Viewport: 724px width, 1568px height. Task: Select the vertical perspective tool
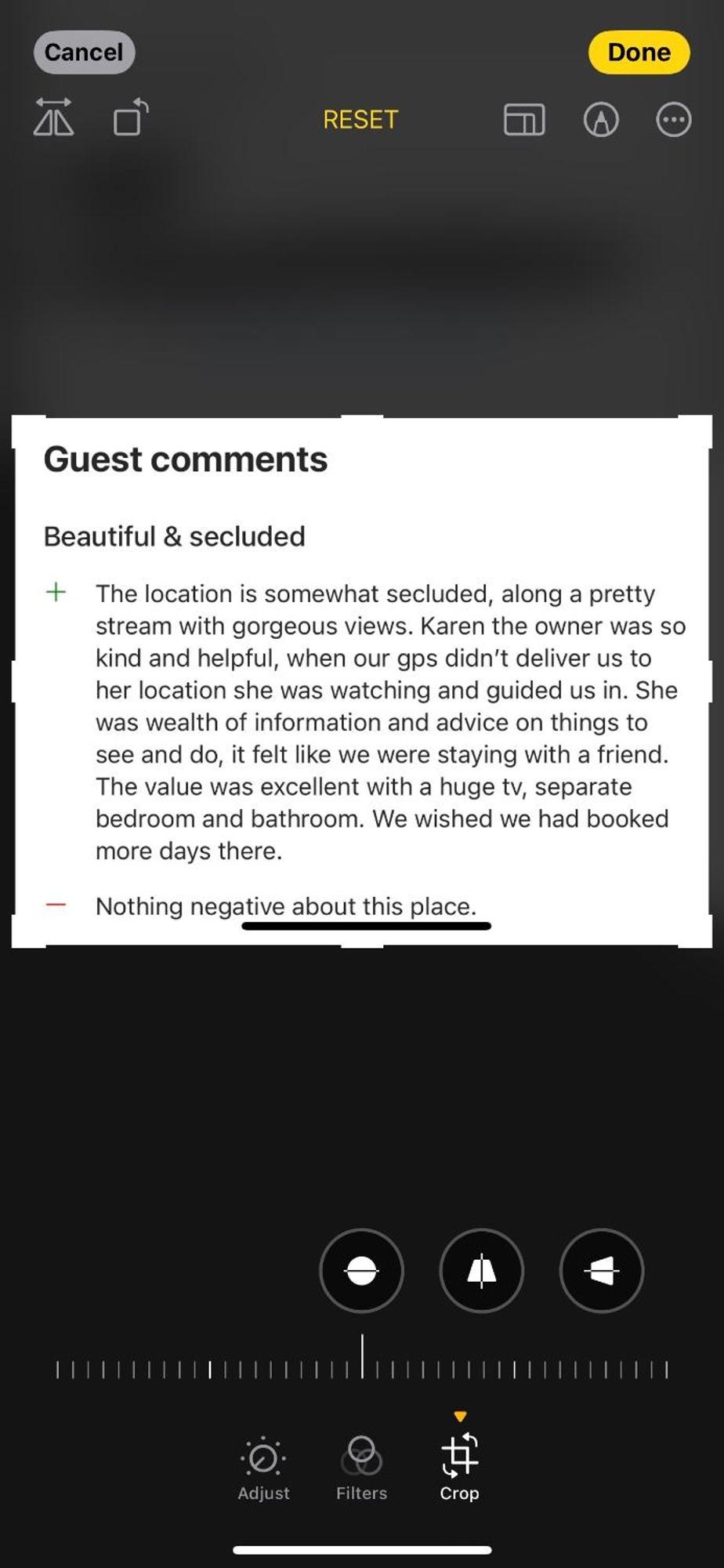[x=481, y=1271]
